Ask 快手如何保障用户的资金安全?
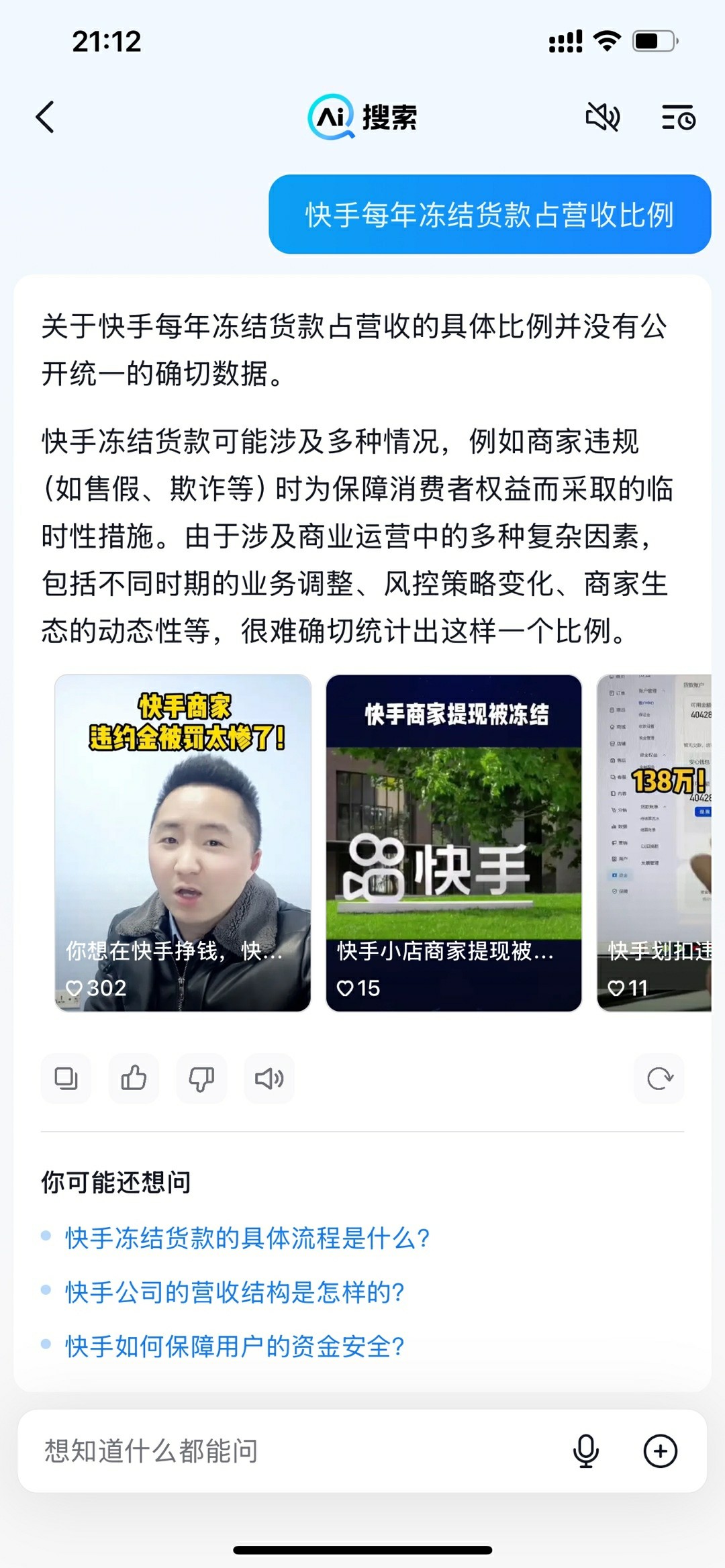The height and width of the screenshot is (1568, 725). click(234, 1346)
